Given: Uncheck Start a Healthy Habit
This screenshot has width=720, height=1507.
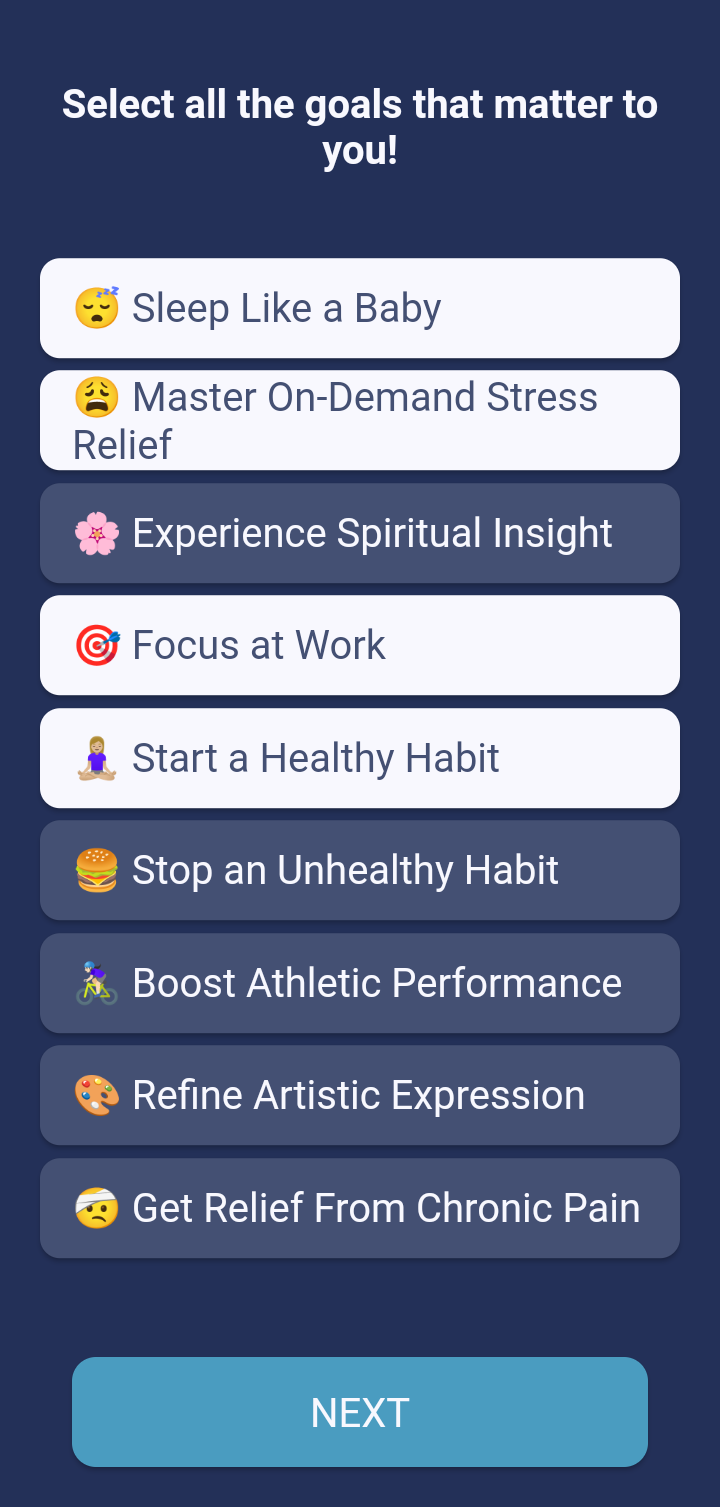Looking at the screenshot, I should click(x=360, y=758).
